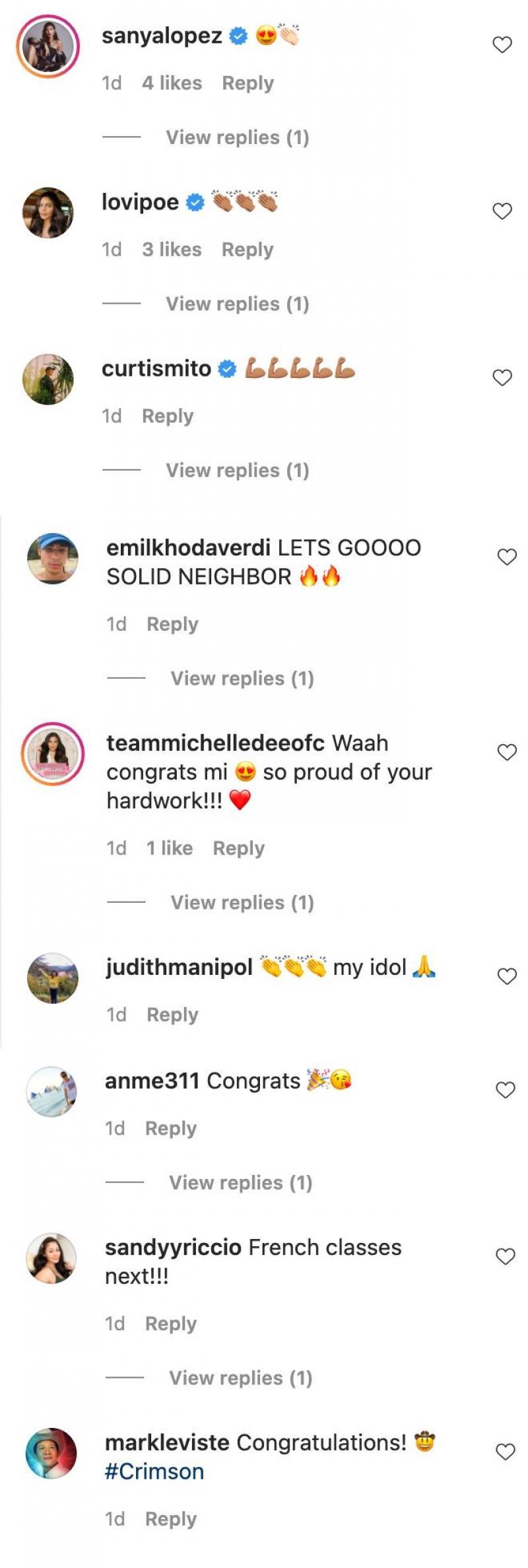Reply to markleviste's comment
This screenshot has width=528, height=1568.
[x=171, y=1519]
